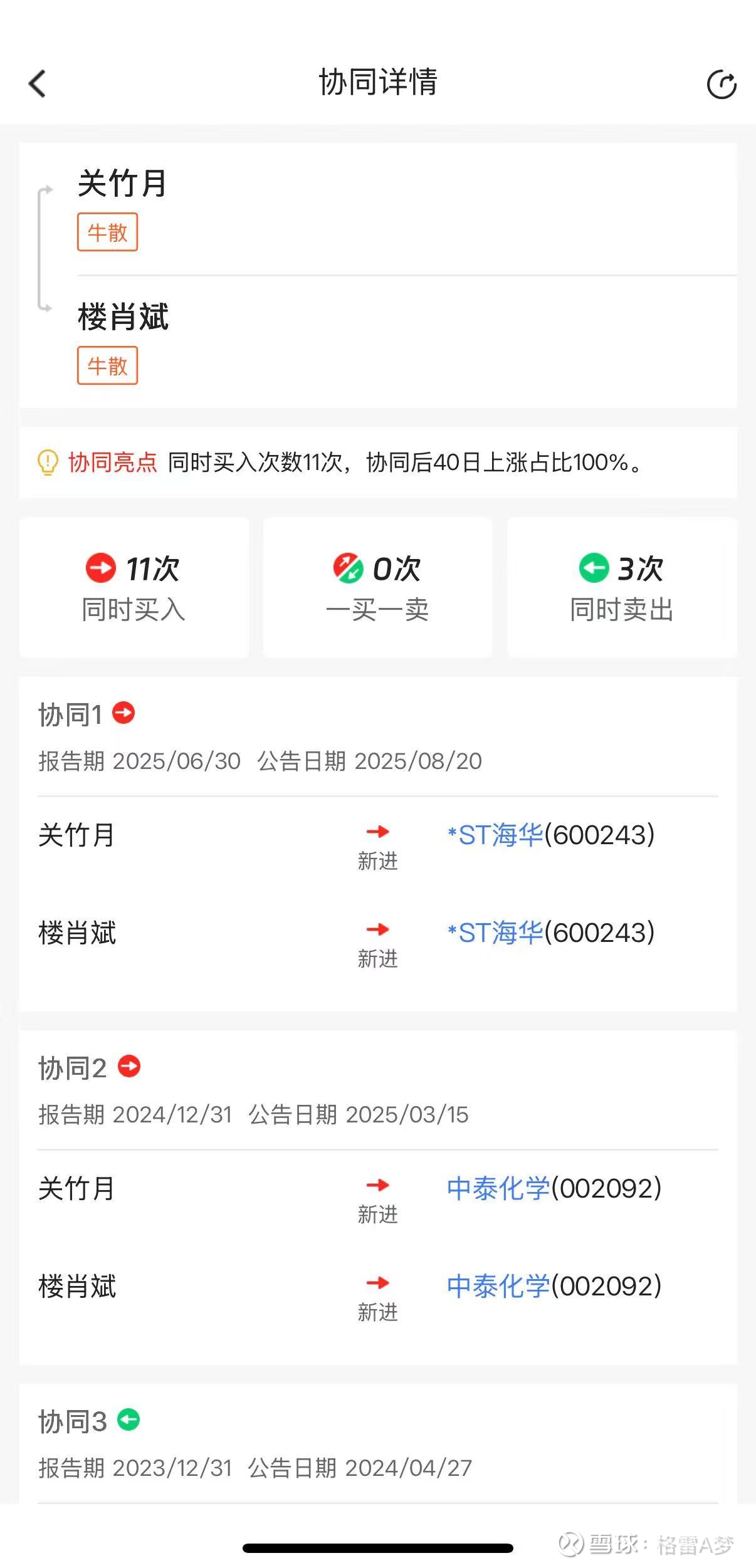Open investor 楼肖斌 profile row
Image resolution: width=756 pixels, height=1568 pixels.
(x=406, y=342)
